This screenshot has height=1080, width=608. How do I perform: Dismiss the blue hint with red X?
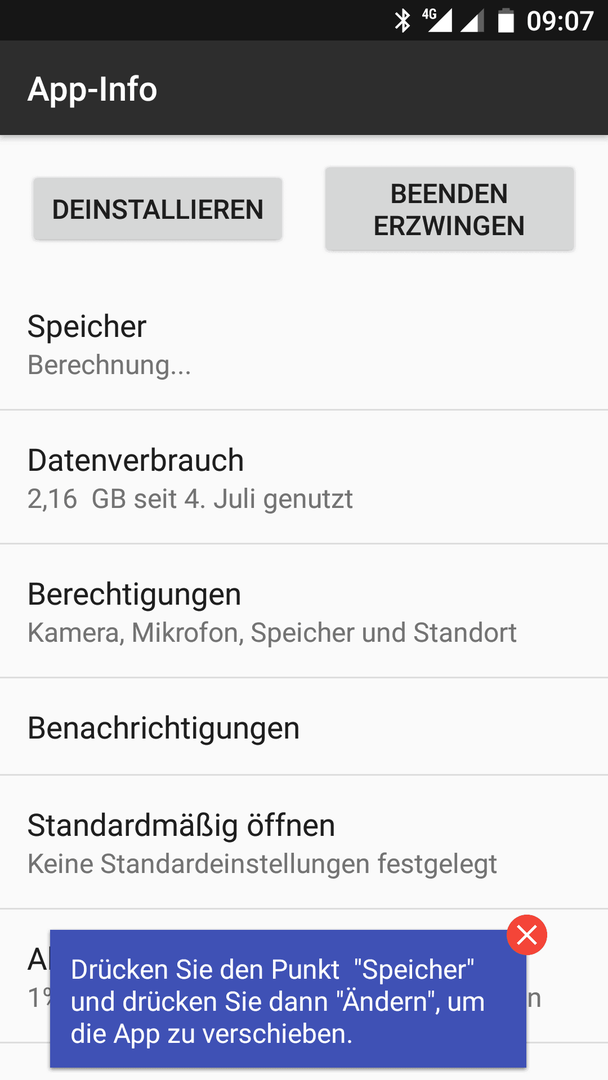click(x=527, y=935)
